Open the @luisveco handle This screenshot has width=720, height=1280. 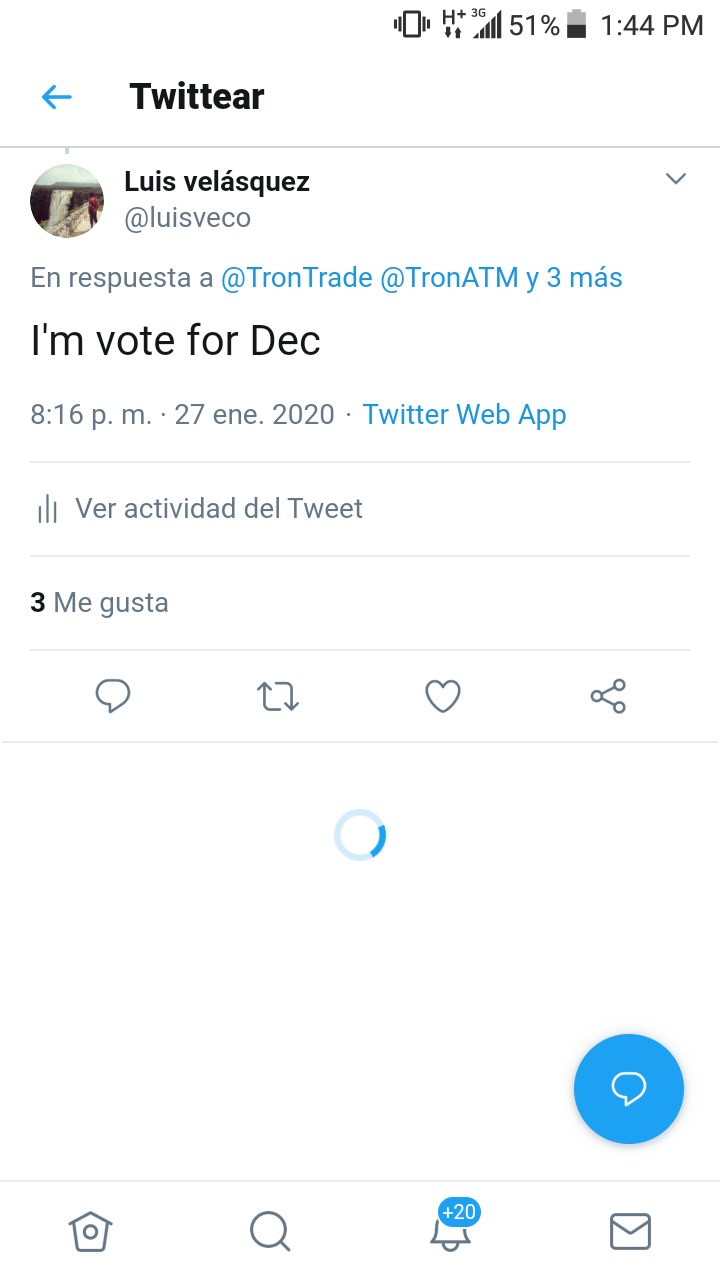click(x=187, y=217)
